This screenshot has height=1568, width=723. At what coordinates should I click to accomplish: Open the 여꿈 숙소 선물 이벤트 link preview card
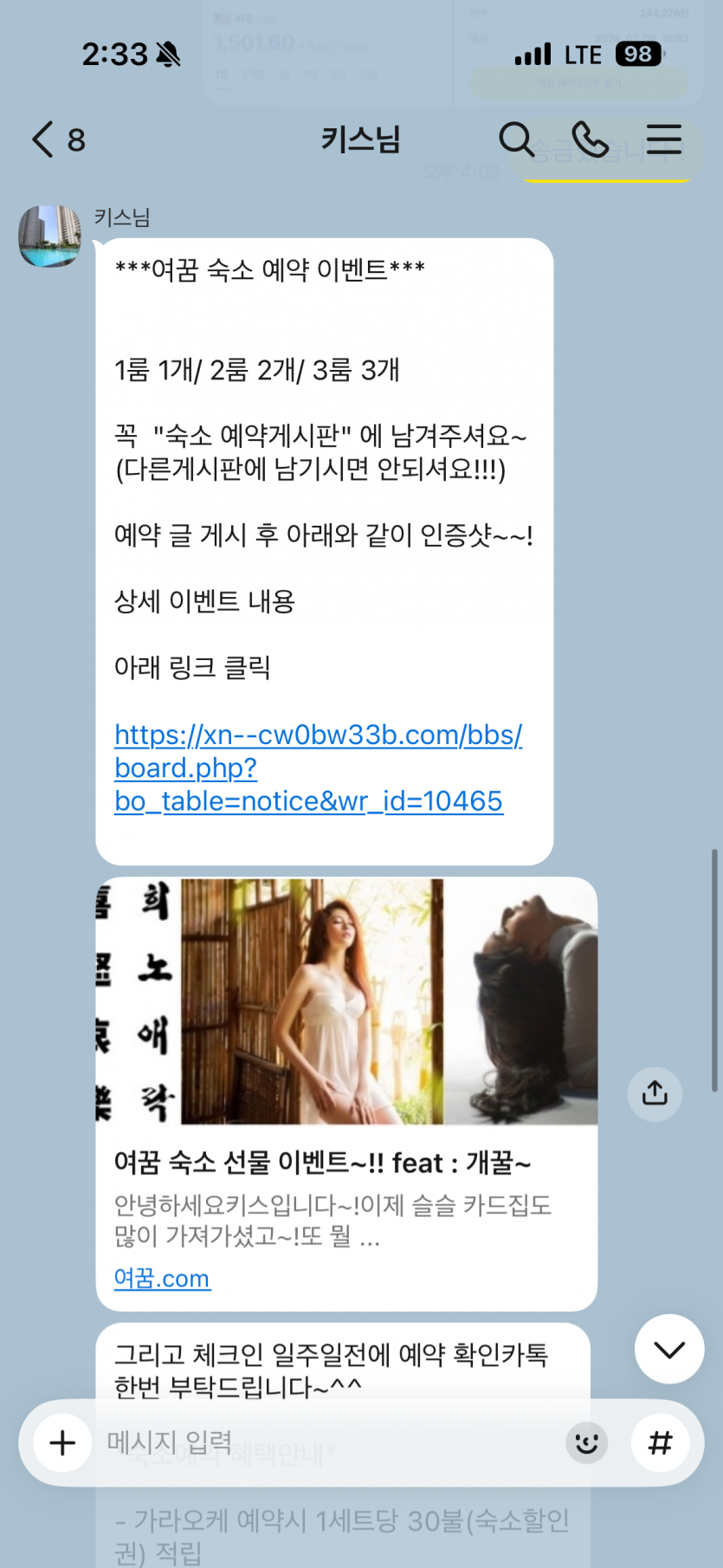346,1093
